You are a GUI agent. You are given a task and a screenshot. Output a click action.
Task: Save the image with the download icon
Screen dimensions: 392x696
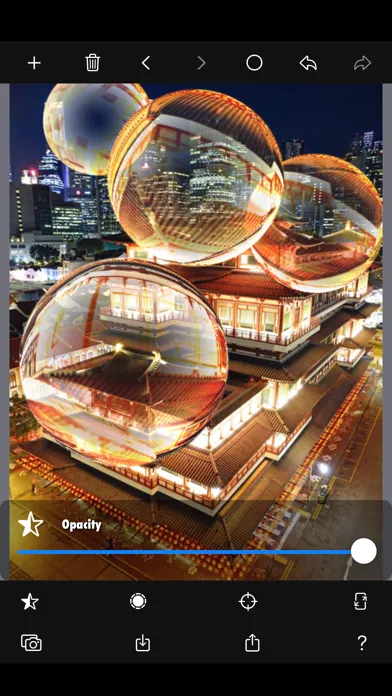click(143, 643)
